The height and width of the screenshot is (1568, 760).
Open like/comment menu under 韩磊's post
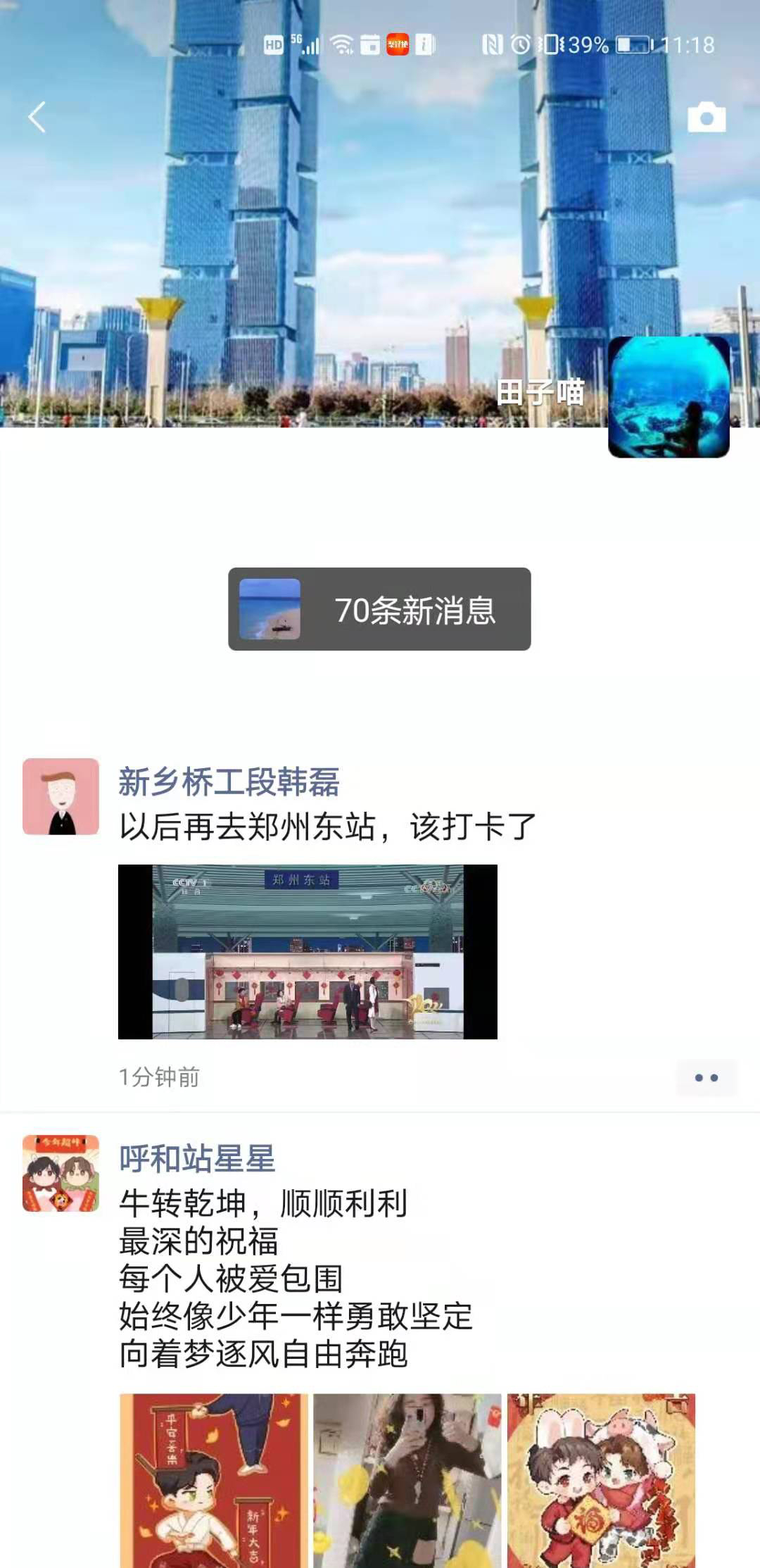tap(706, 1077)
